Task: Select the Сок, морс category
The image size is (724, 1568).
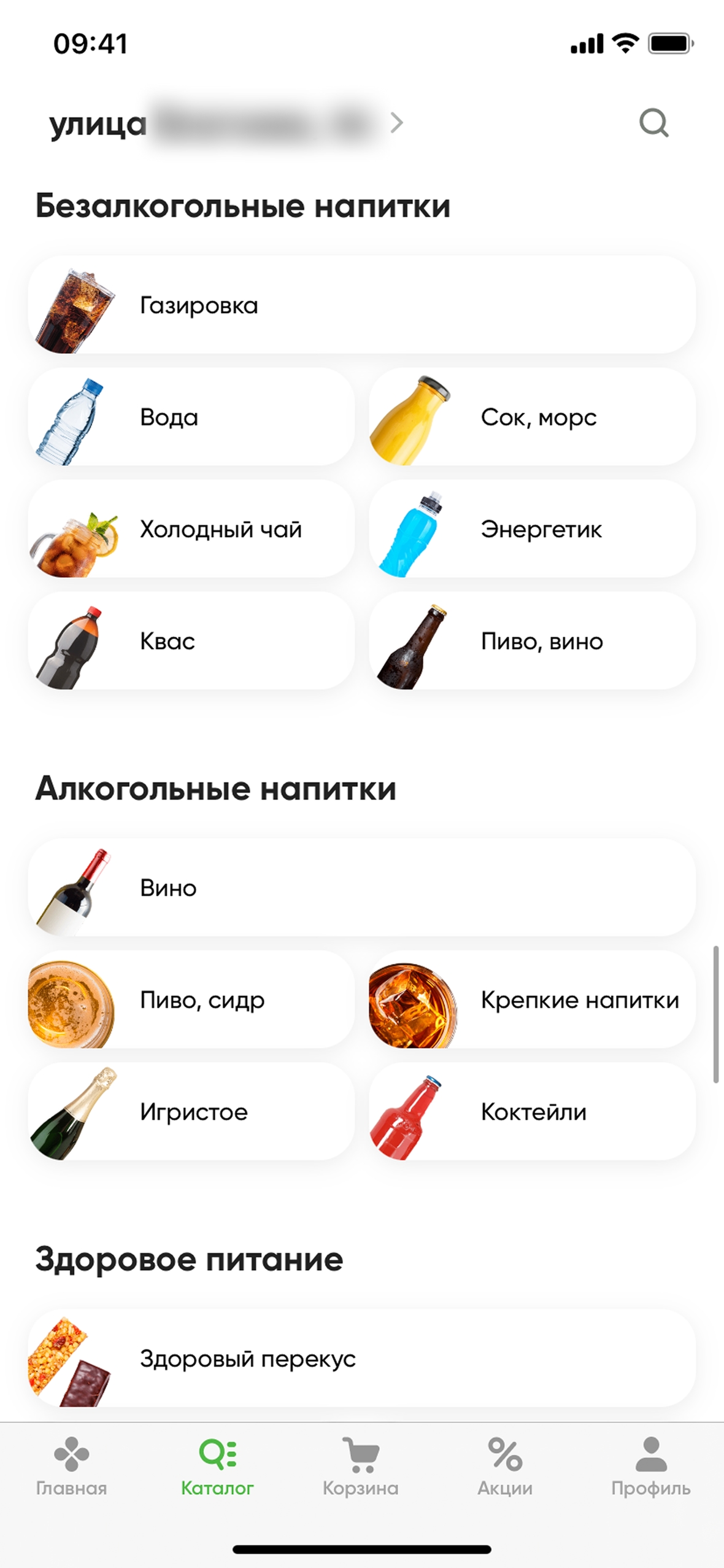Action: 532,417
